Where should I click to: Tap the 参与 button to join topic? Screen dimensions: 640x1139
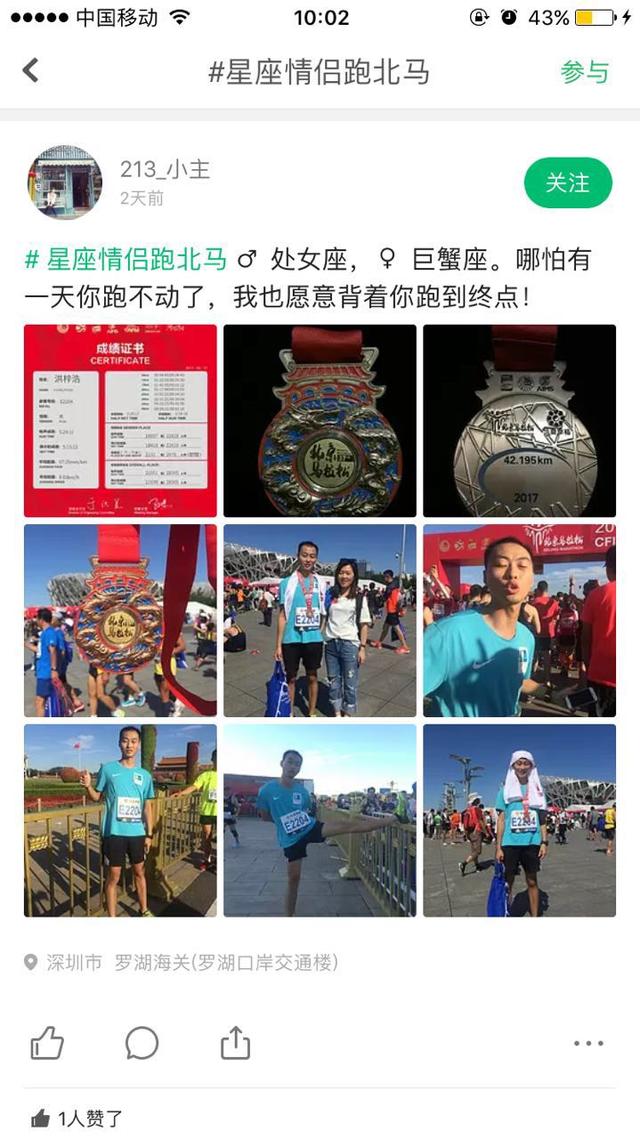pos(584,72)
